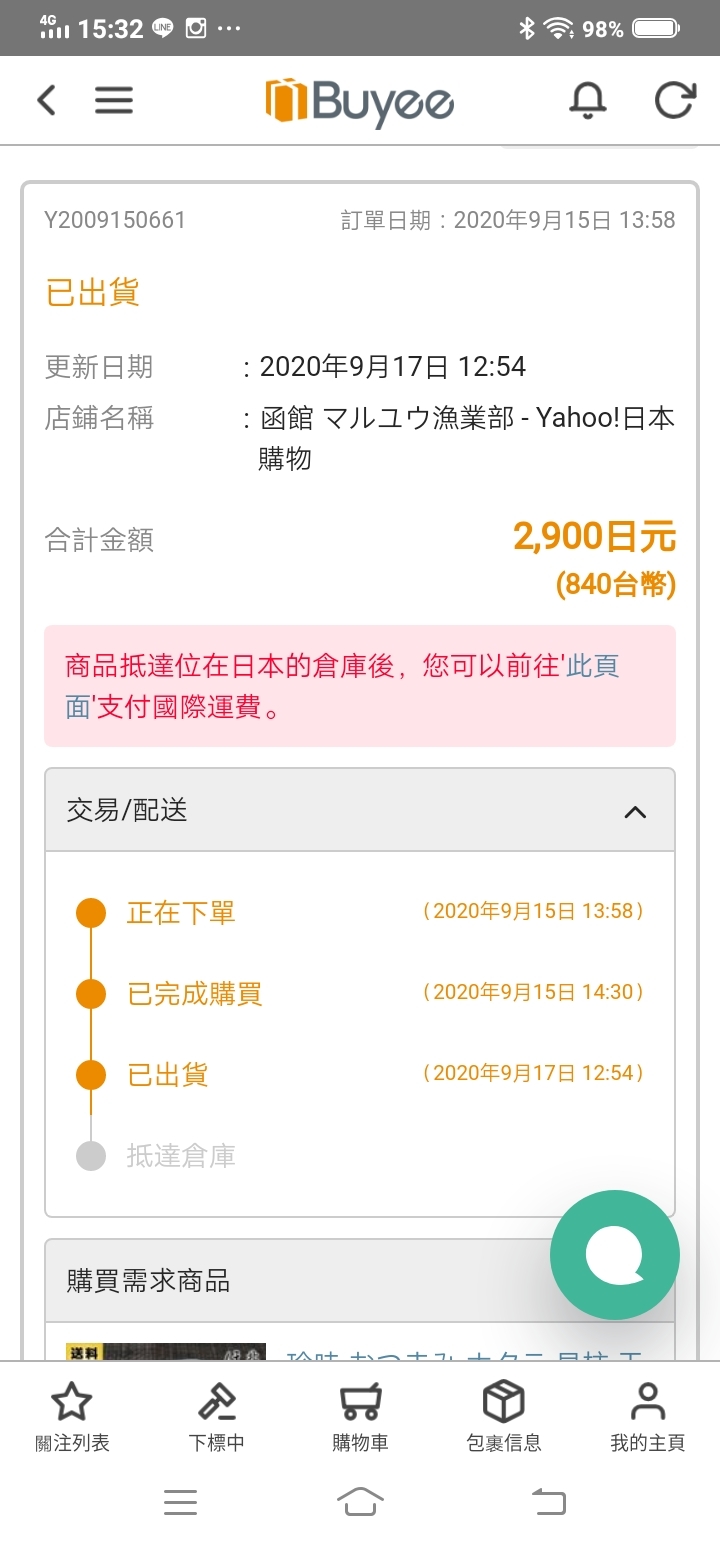Tap the system back button

click(548, 1501)
